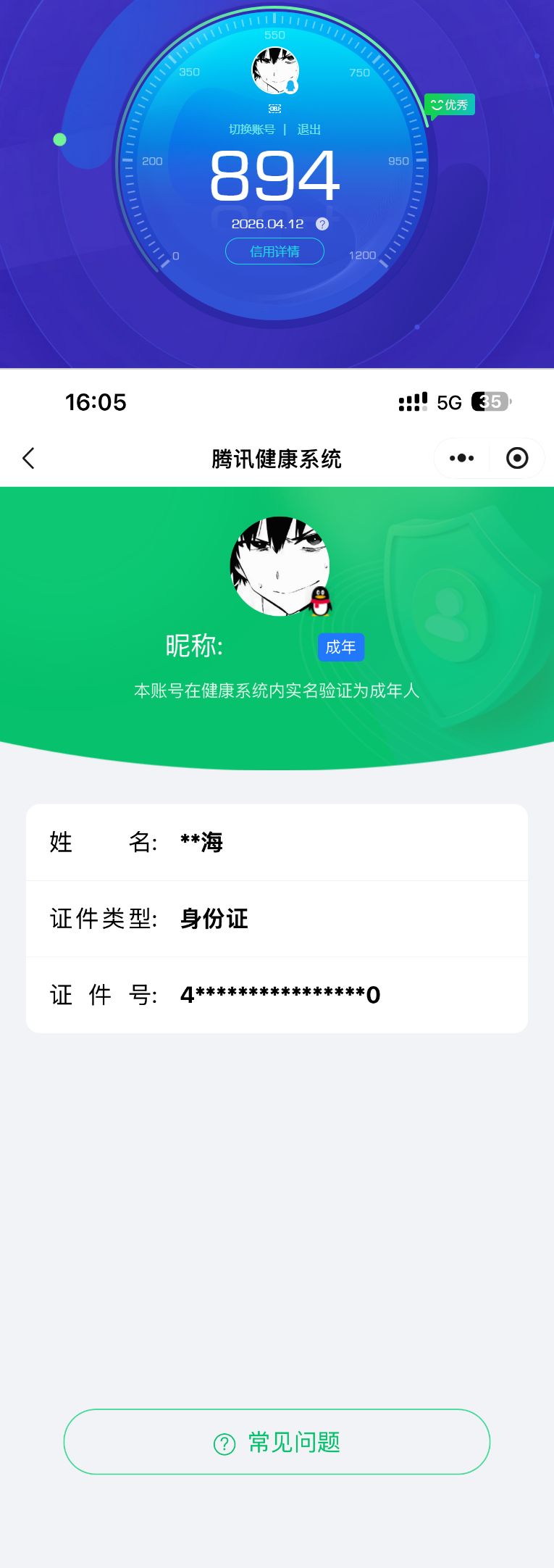
Task: Tap the masked 证件号 ID number field
Action: point(277,994)
